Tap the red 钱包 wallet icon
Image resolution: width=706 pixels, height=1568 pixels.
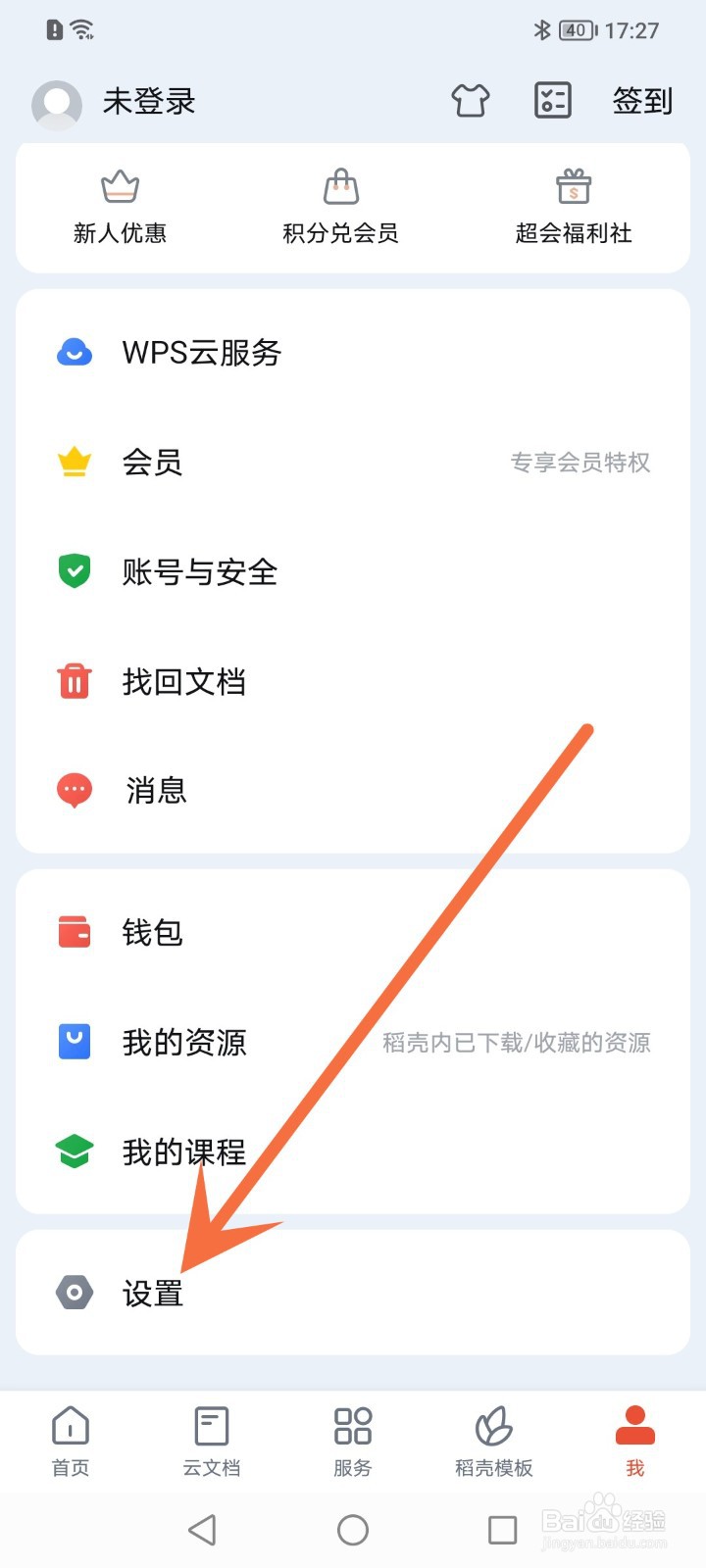coord(74,931)
